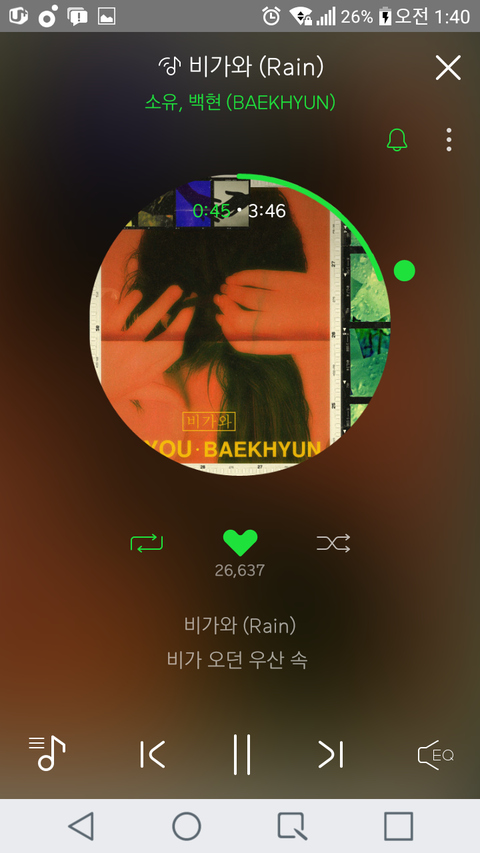Tap the green progress knob
This screenshot has width=480, height=853.
(404, 270)
